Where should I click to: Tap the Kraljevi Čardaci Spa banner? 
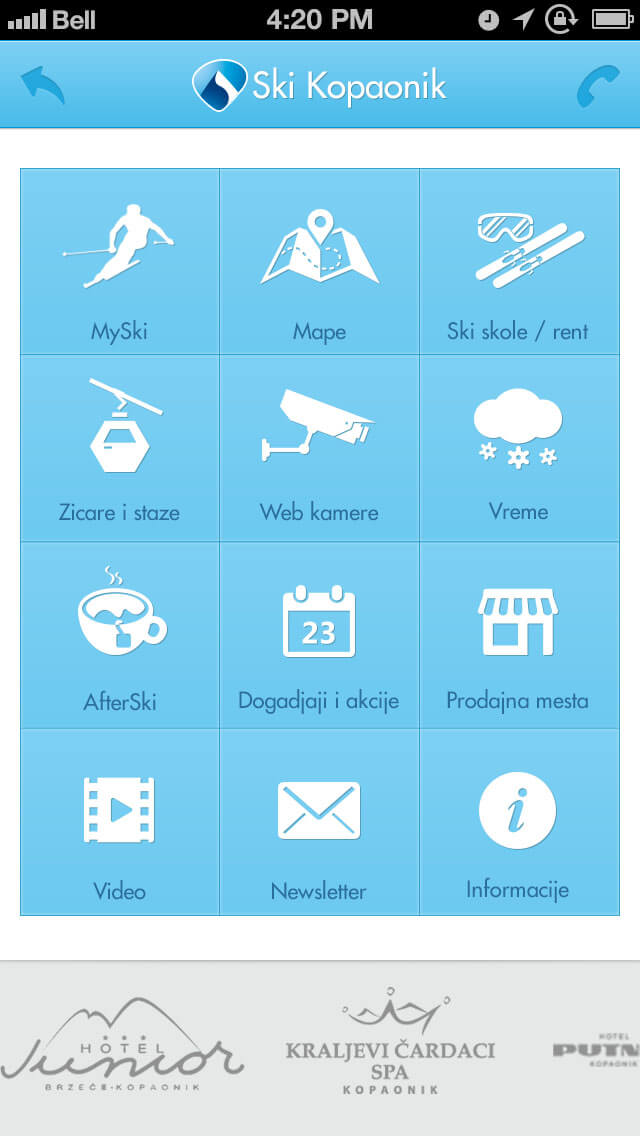[x=391, y=1040]
